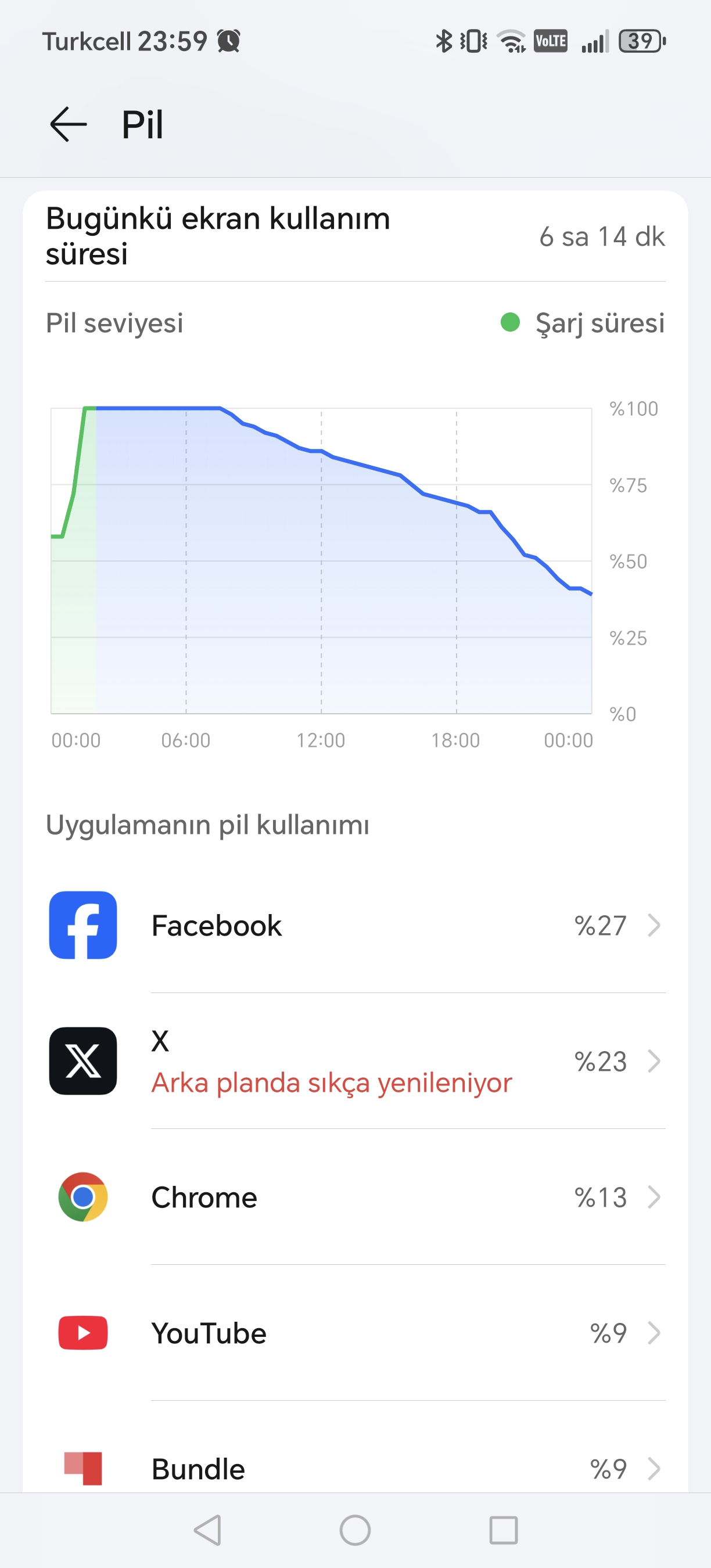Open the recent apps view
Image resolution: width=711 pixels, height=1568 pixels.
pos(504,1530)
